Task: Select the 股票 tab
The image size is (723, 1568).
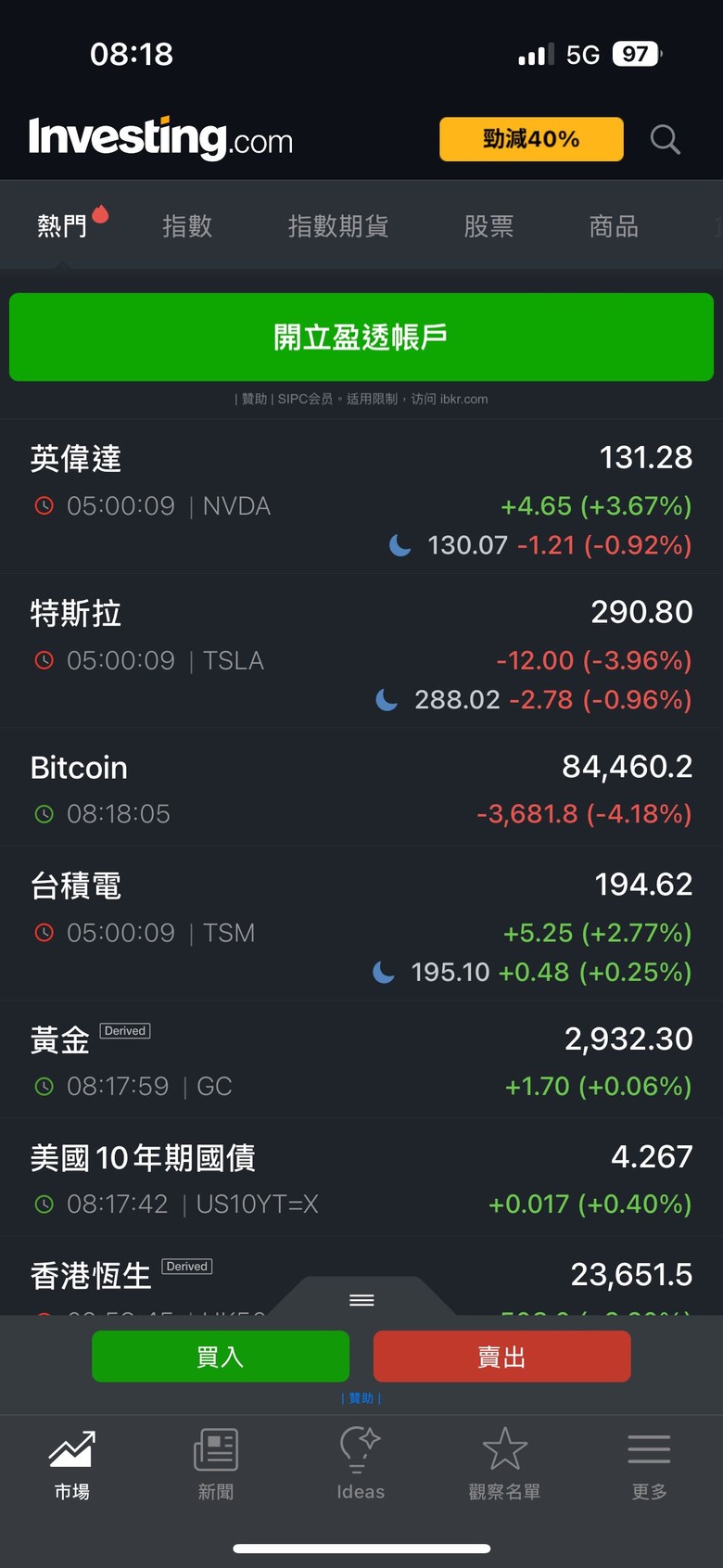Action: (x=488, y=225)
